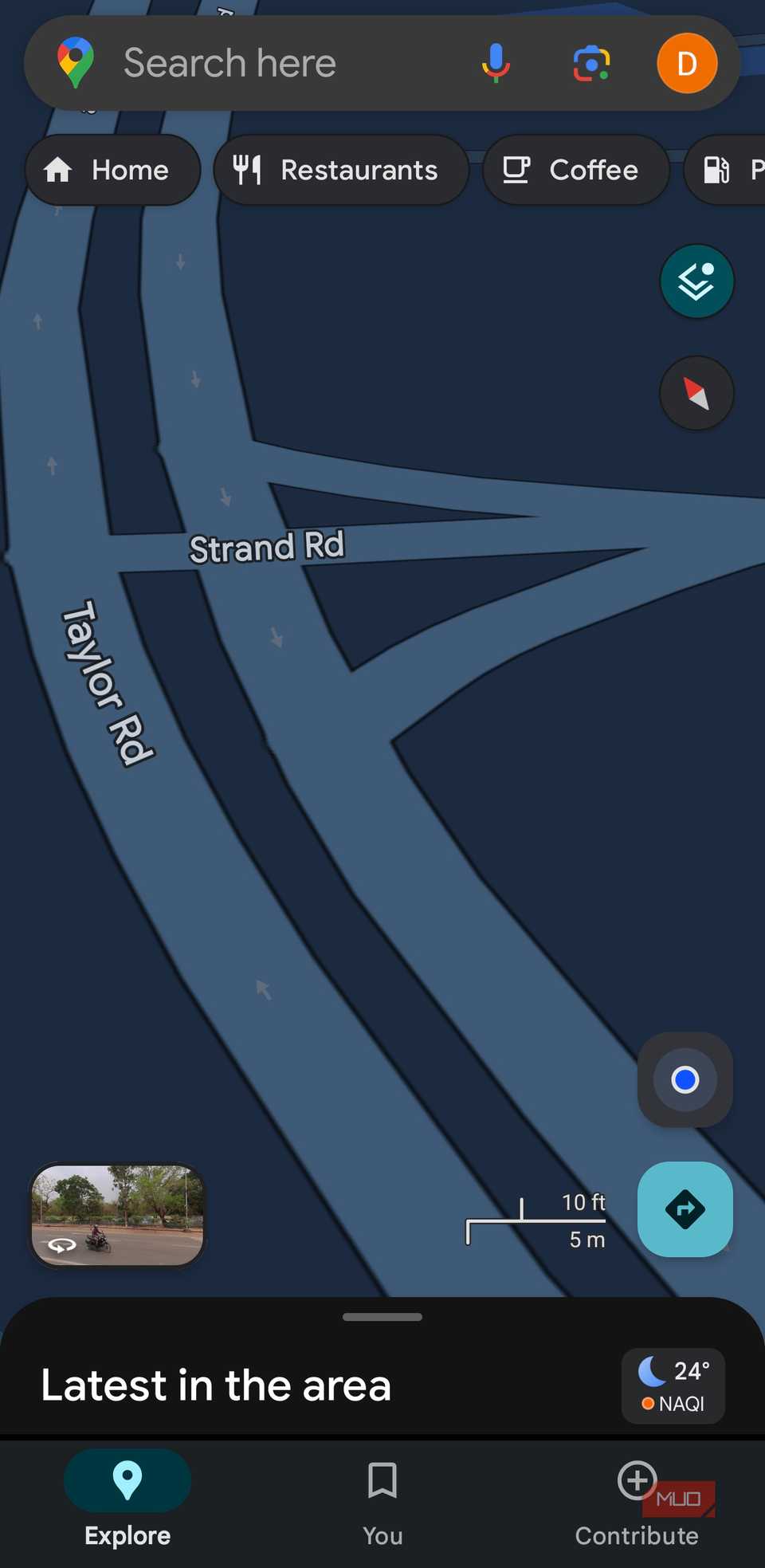The width and height of the screenshot is (765, 1568).
Task: Toggle the map layers view
Action: 696,281
